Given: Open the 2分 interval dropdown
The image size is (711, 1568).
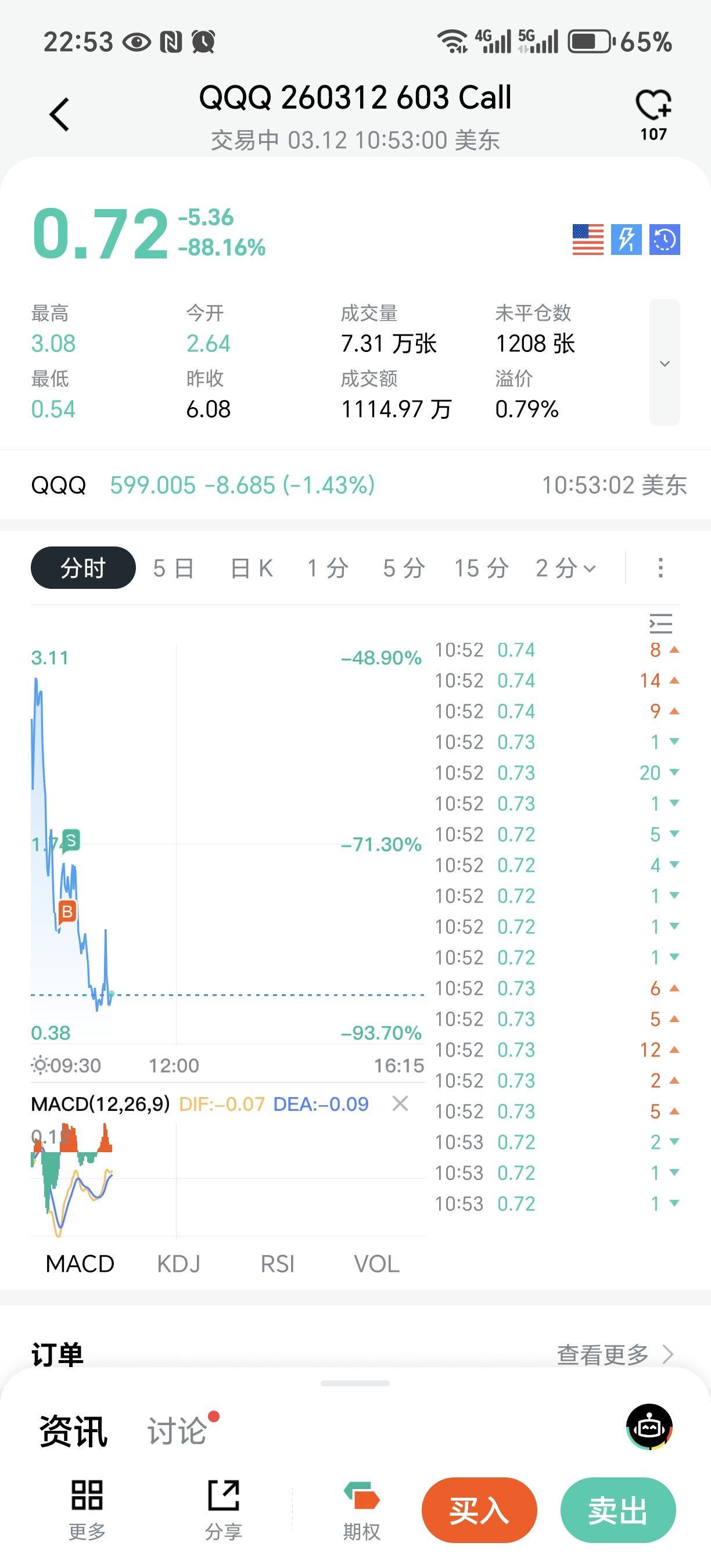Looking at the screenshot, I should tap(566, 568).
